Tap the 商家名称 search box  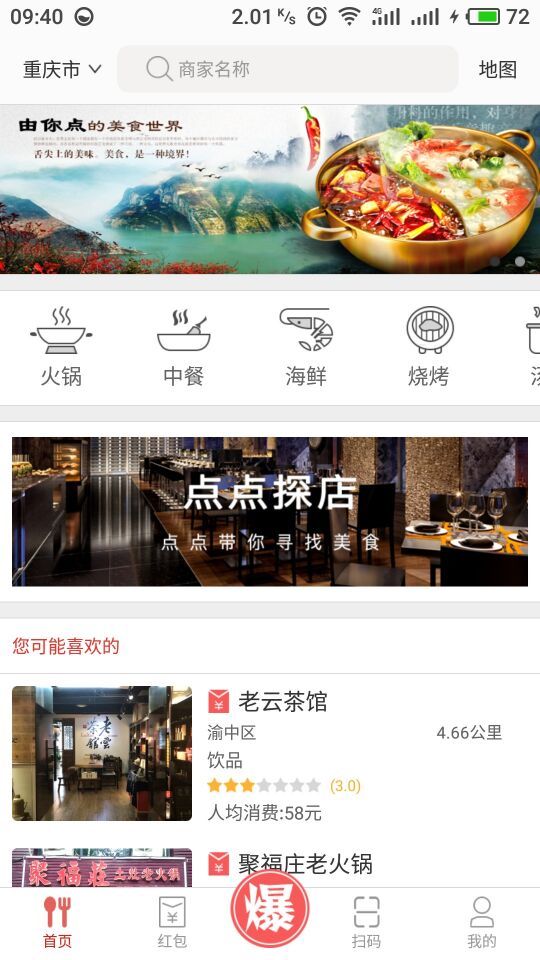(288, 69)
